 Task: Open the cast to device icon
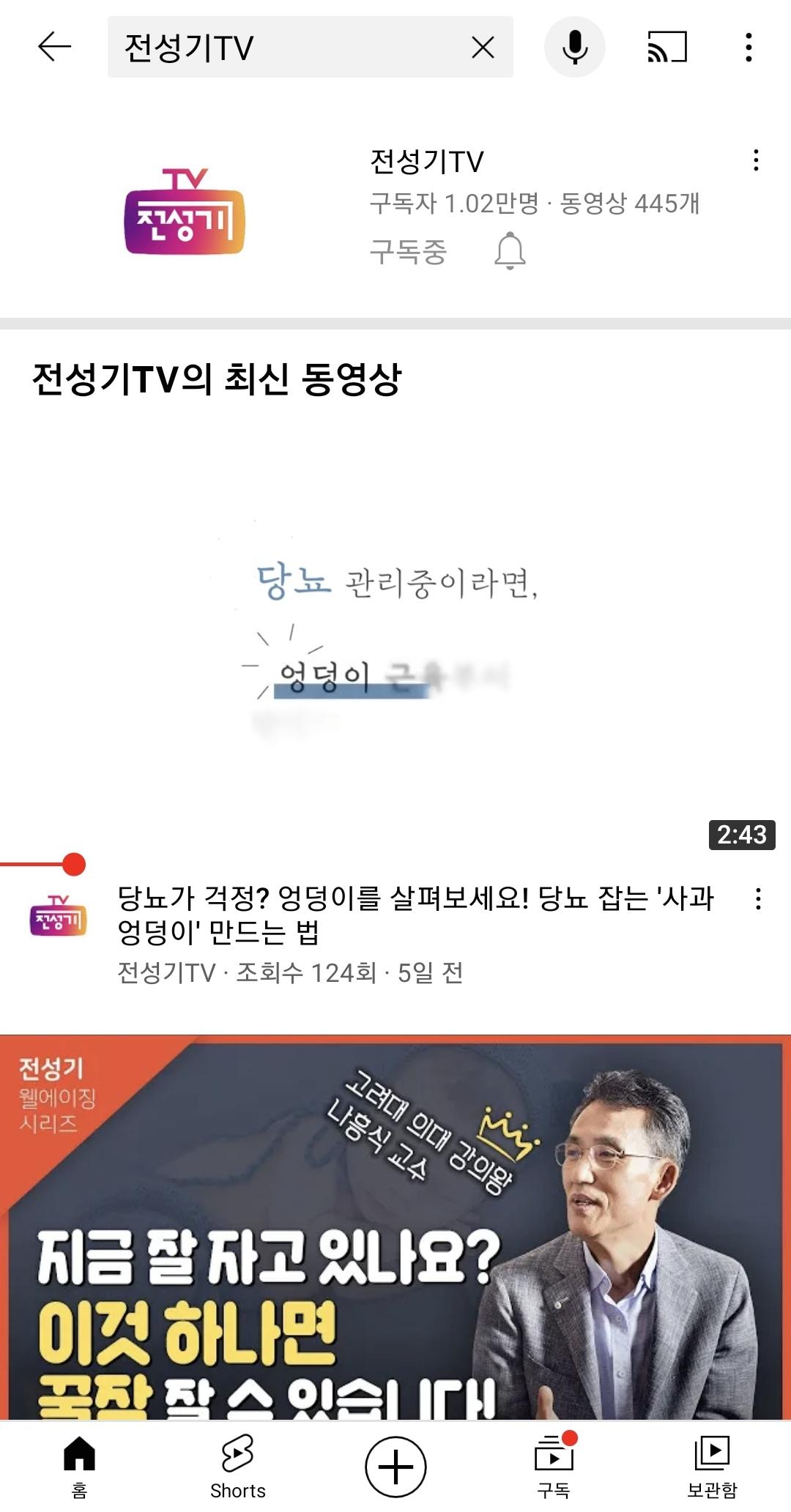667,48
